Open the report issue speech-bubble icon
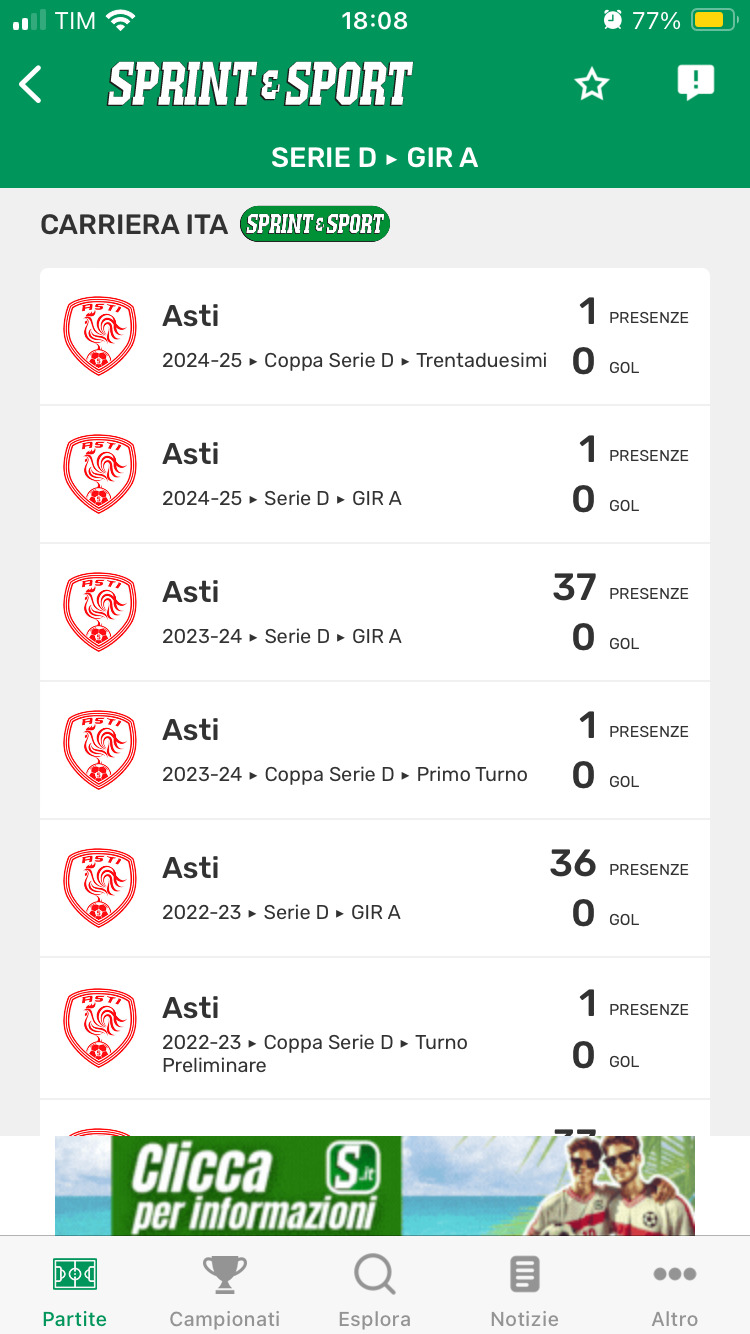This screenshot has width=750, height=1334. pyautogui.click(x=695, y=83)
